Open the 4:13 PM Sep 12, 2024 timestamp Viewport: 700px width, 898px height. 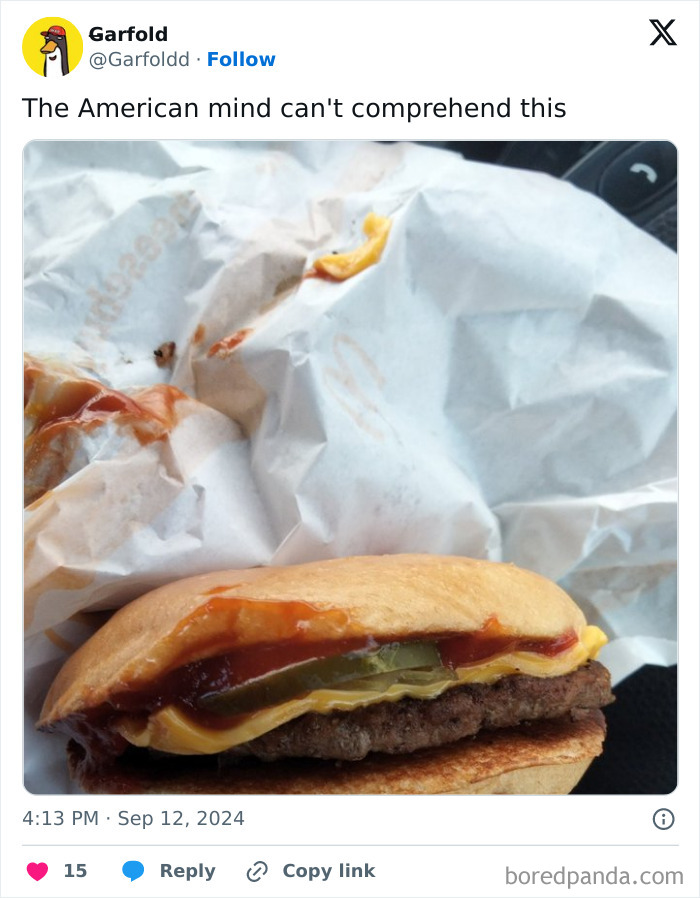[133, 818]
